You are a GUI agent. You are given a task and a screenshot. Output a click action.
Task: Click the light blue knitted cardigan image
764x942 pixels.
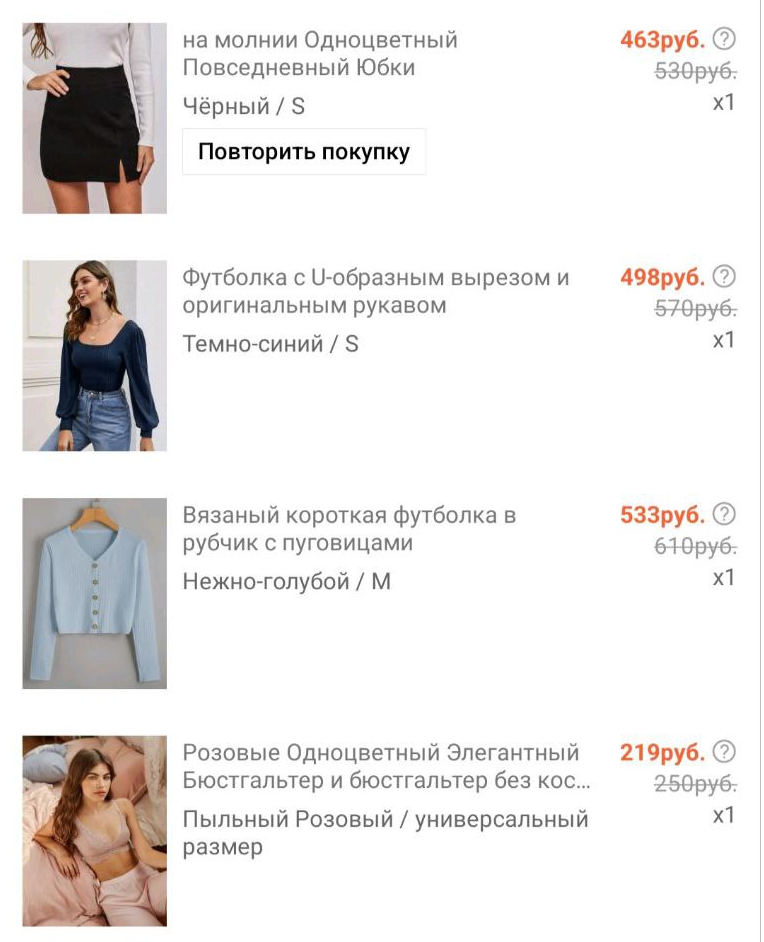point(95,590)
